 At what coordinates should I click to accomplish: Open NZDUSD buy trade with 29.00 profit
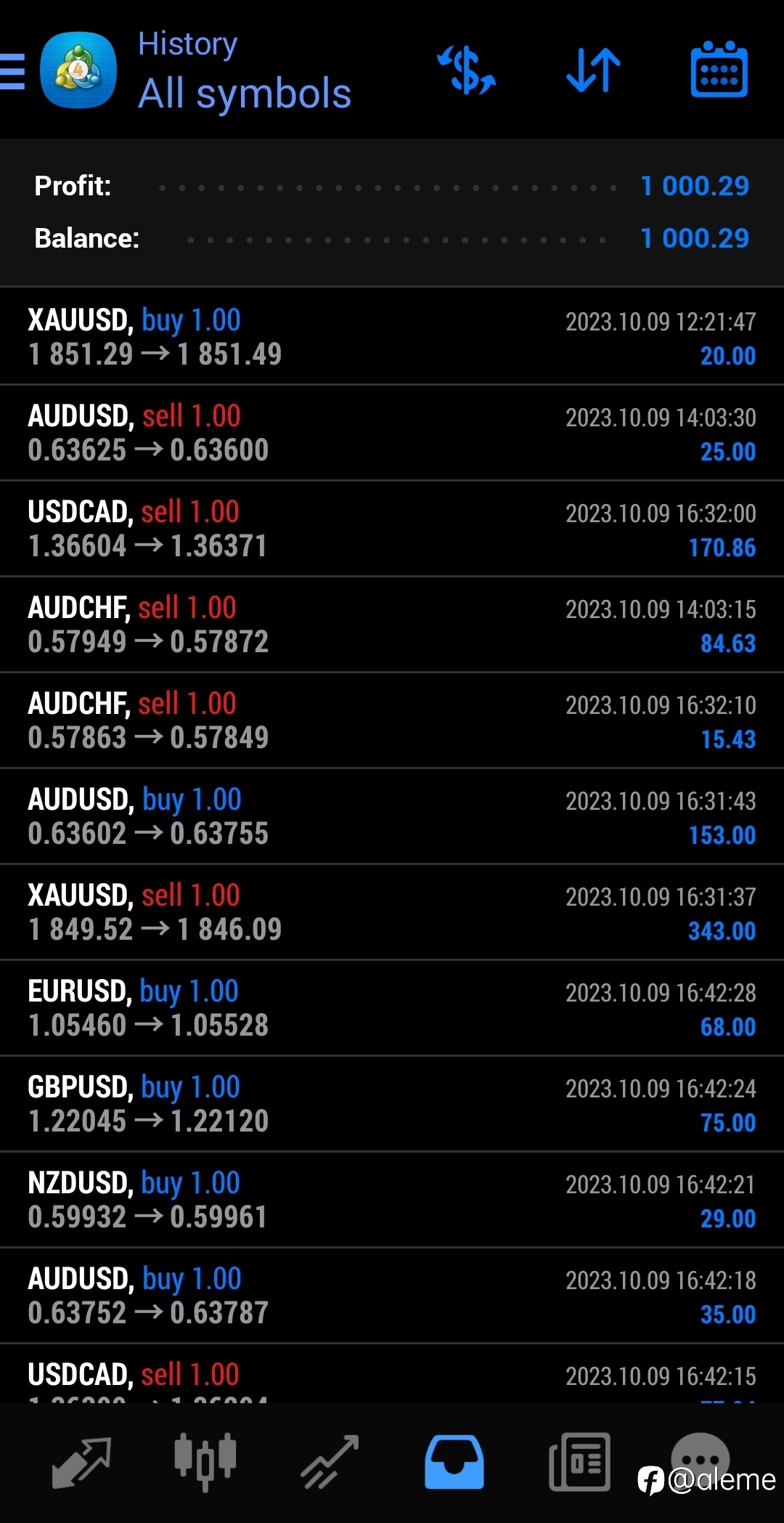[x=392, y=1200]
